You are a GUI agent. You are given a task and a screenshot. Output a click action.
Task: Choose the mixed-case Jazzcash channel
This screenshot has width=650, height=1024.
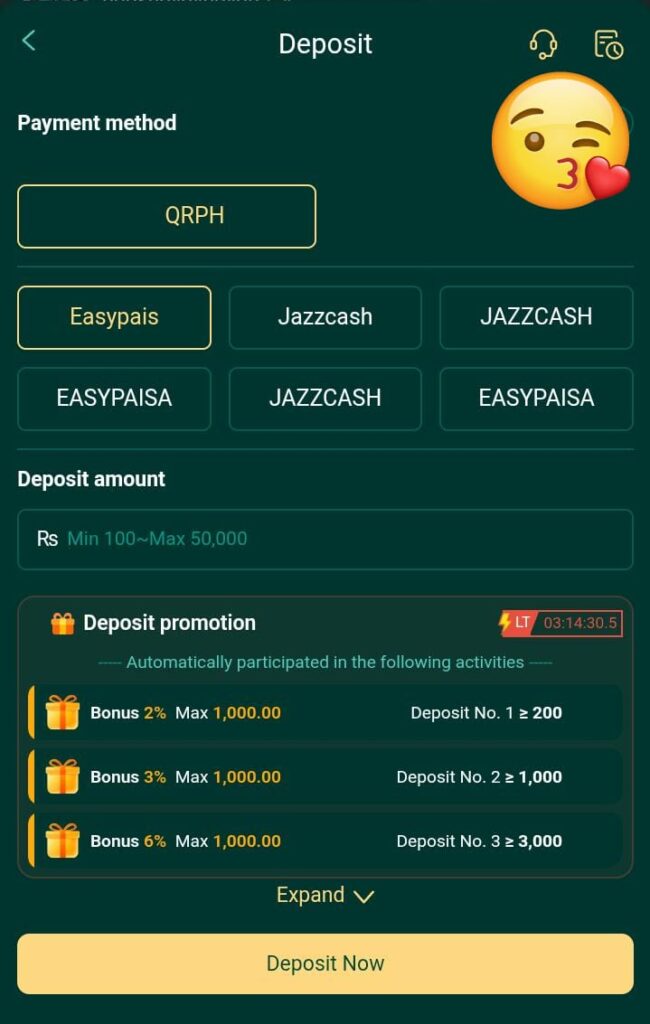click(x=325, y=317)
